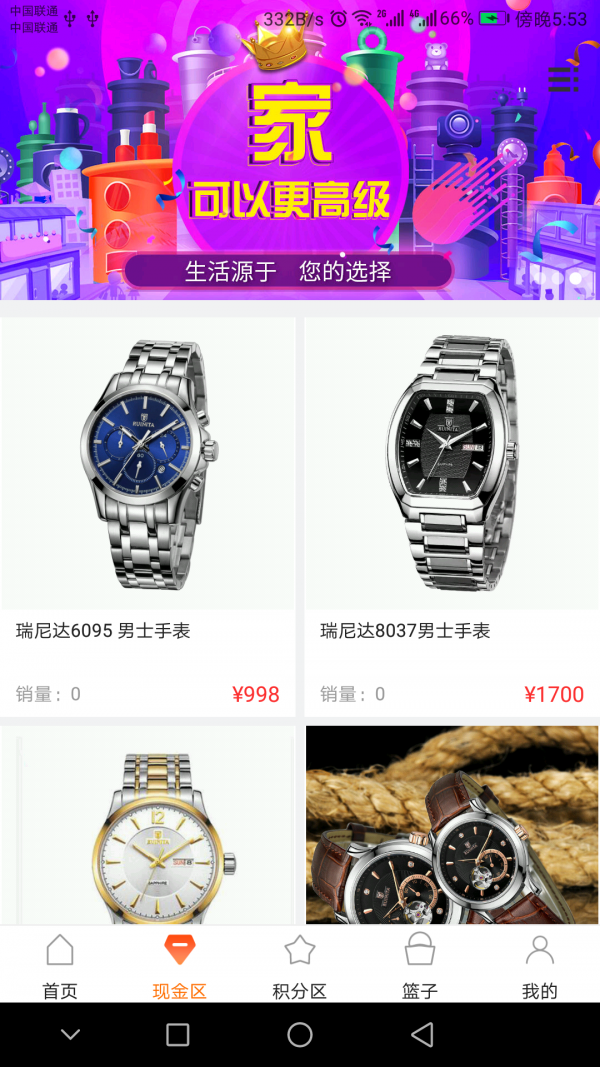Switch to the 我的 profile tab
This screenshot has height=1067, width=600.
(x=540, y=965)
